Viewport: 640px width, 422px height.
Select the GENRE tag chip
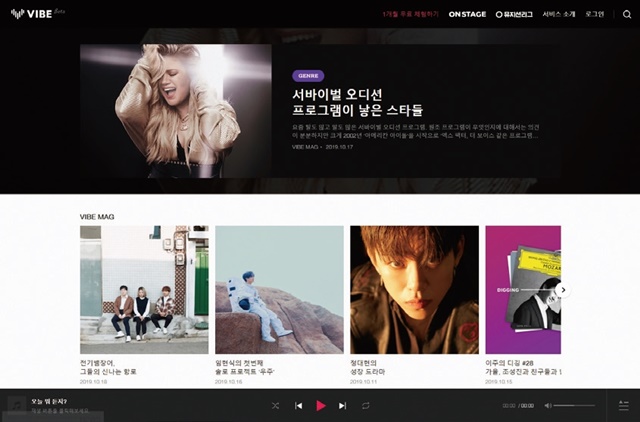click(x=307, y=75)
